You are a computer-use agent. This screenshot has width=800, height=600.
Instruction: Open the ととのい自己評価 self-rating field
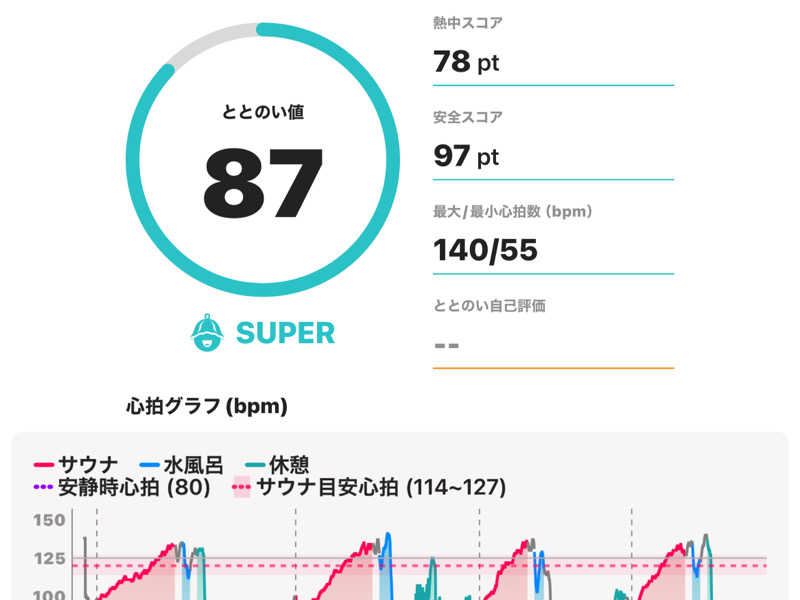click(552, 345)
